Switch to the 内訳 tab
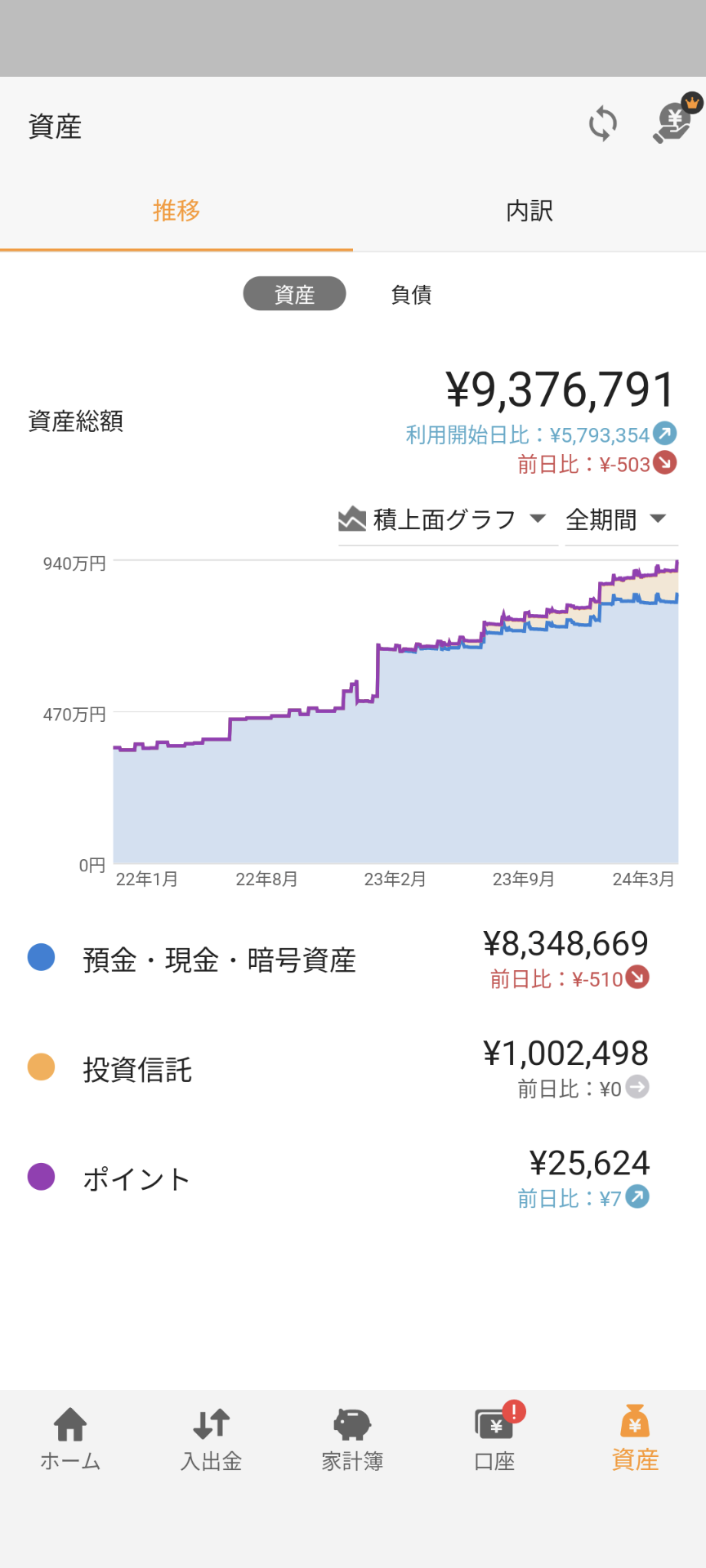 coord(529,211)
